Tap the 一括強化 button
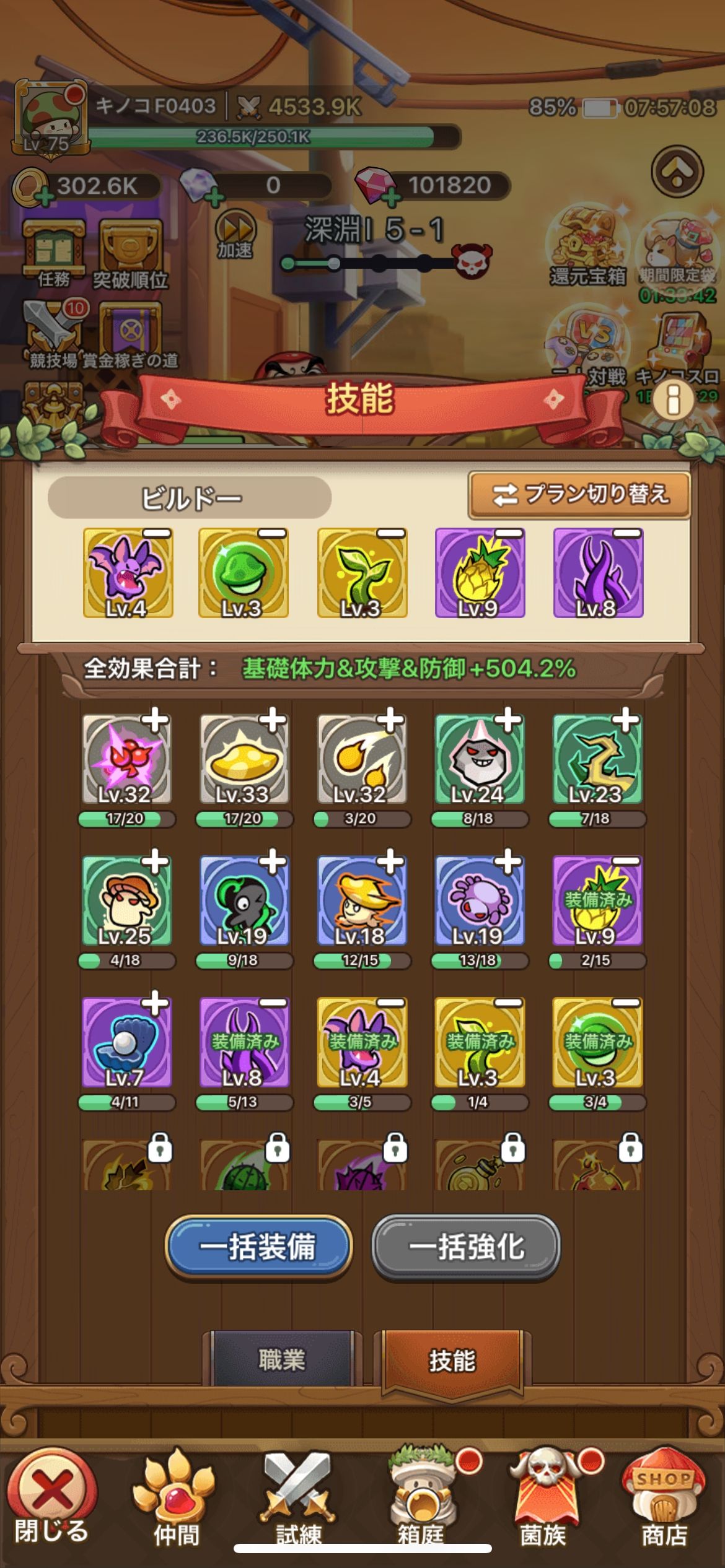The image size is (725, 1568). pyautogui.click(x=466, y=1247)
